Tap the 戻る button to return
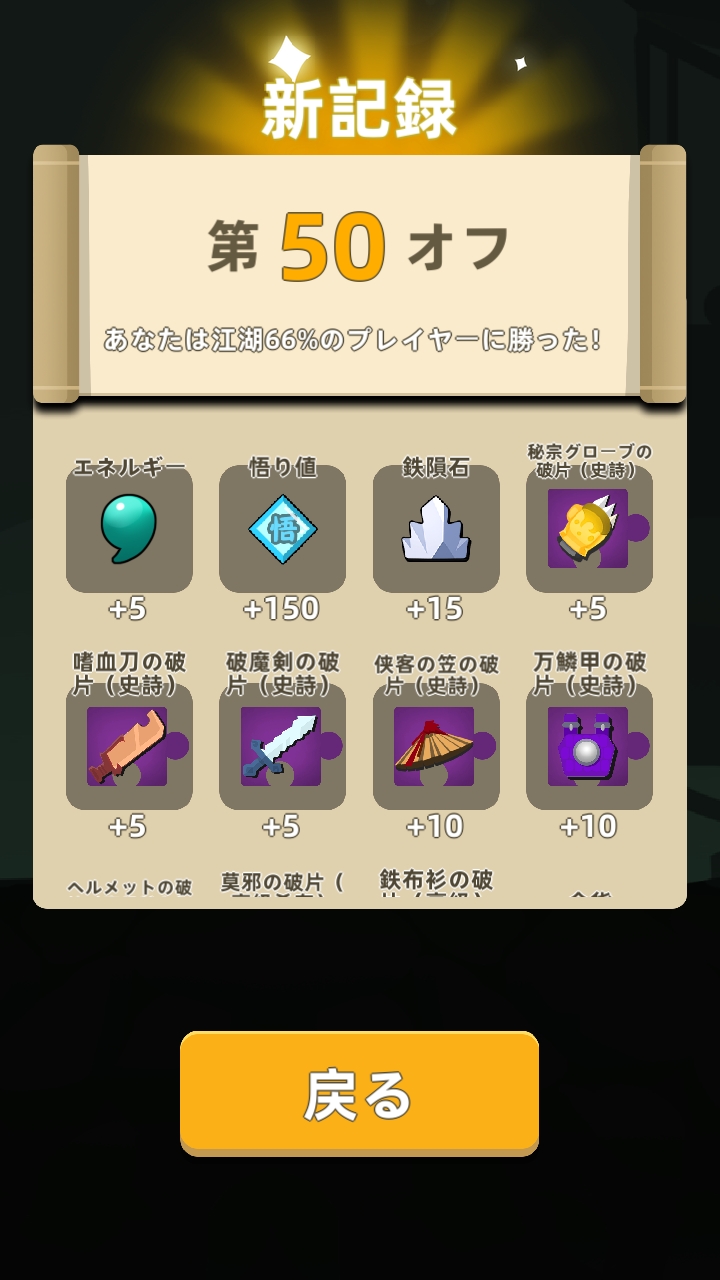 click(359, 1093)
